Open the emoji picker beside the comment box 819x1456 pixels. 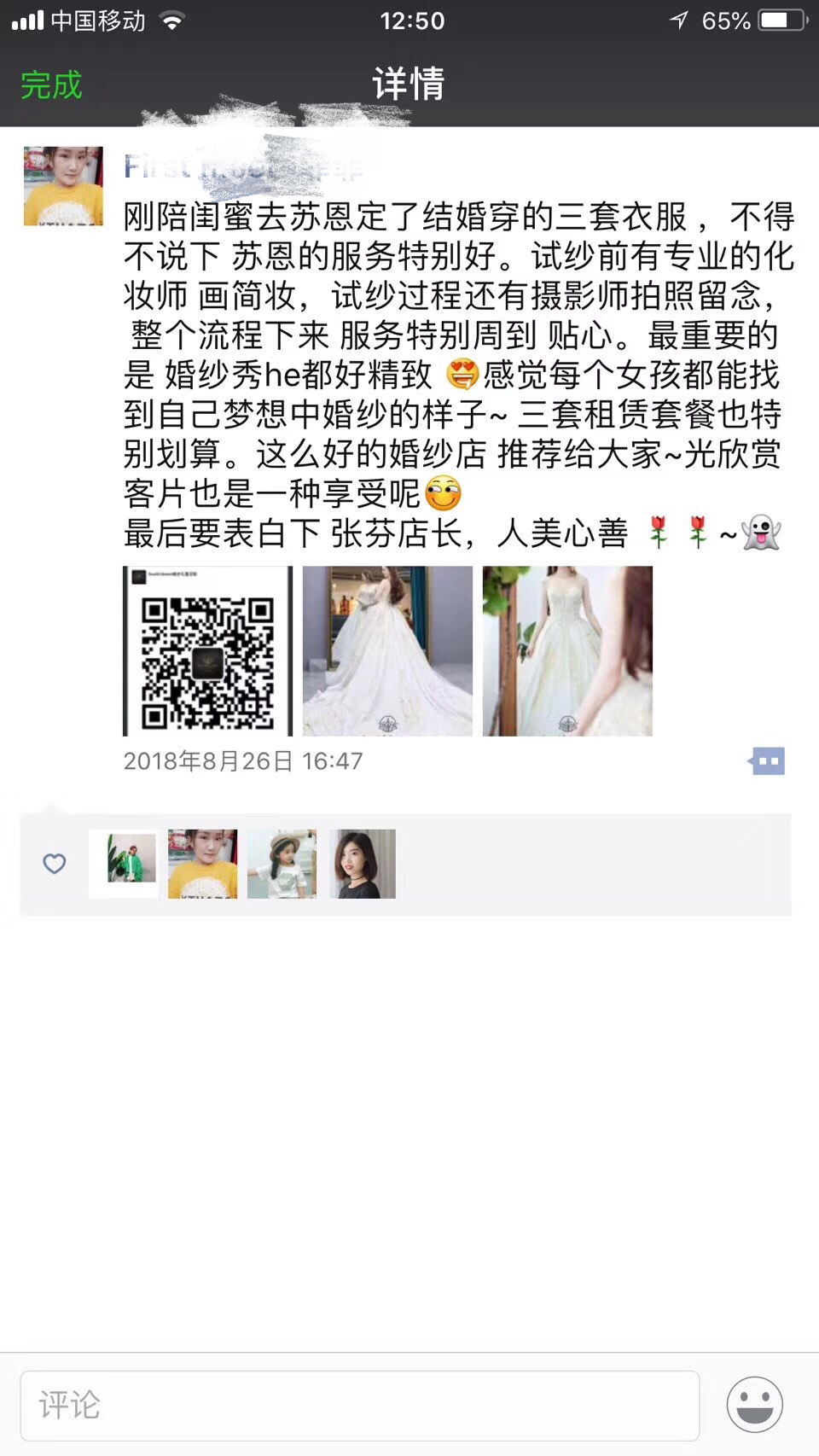point(755,1405)
